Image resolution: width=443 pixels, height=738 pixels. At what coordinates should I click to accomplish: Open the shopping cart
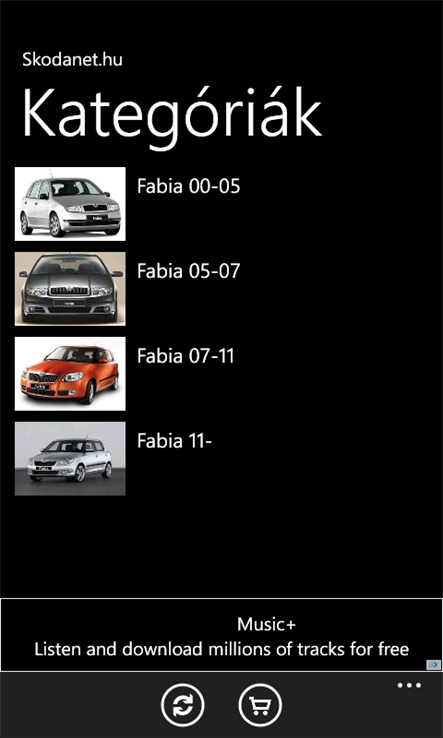click(260, 705)
